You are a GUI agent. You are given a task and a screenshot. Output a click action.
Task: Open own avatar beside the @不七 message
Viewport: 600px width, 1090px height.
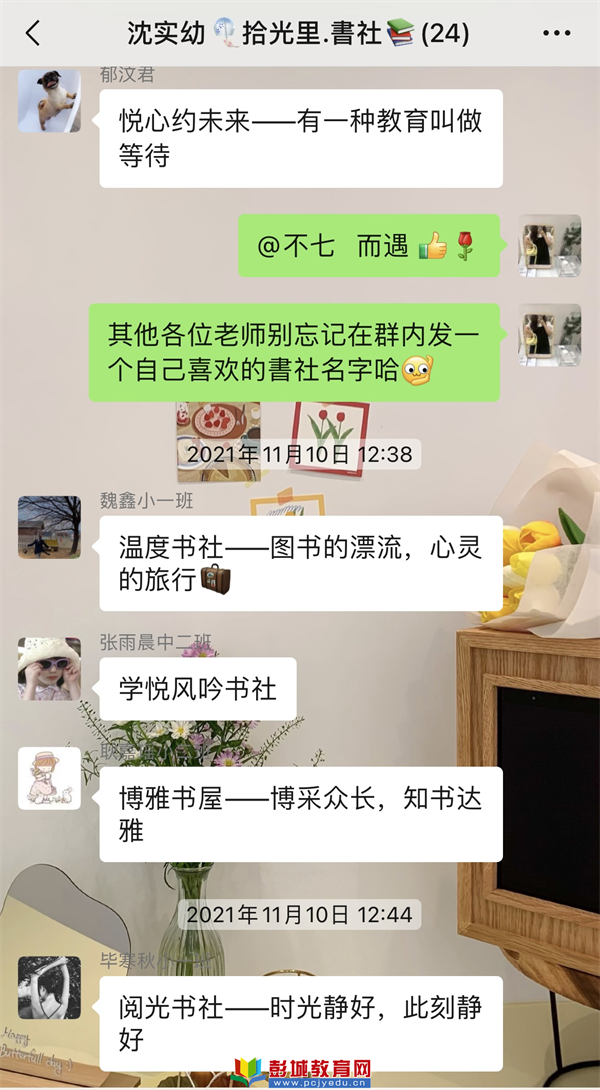click(x=549, y=245)
